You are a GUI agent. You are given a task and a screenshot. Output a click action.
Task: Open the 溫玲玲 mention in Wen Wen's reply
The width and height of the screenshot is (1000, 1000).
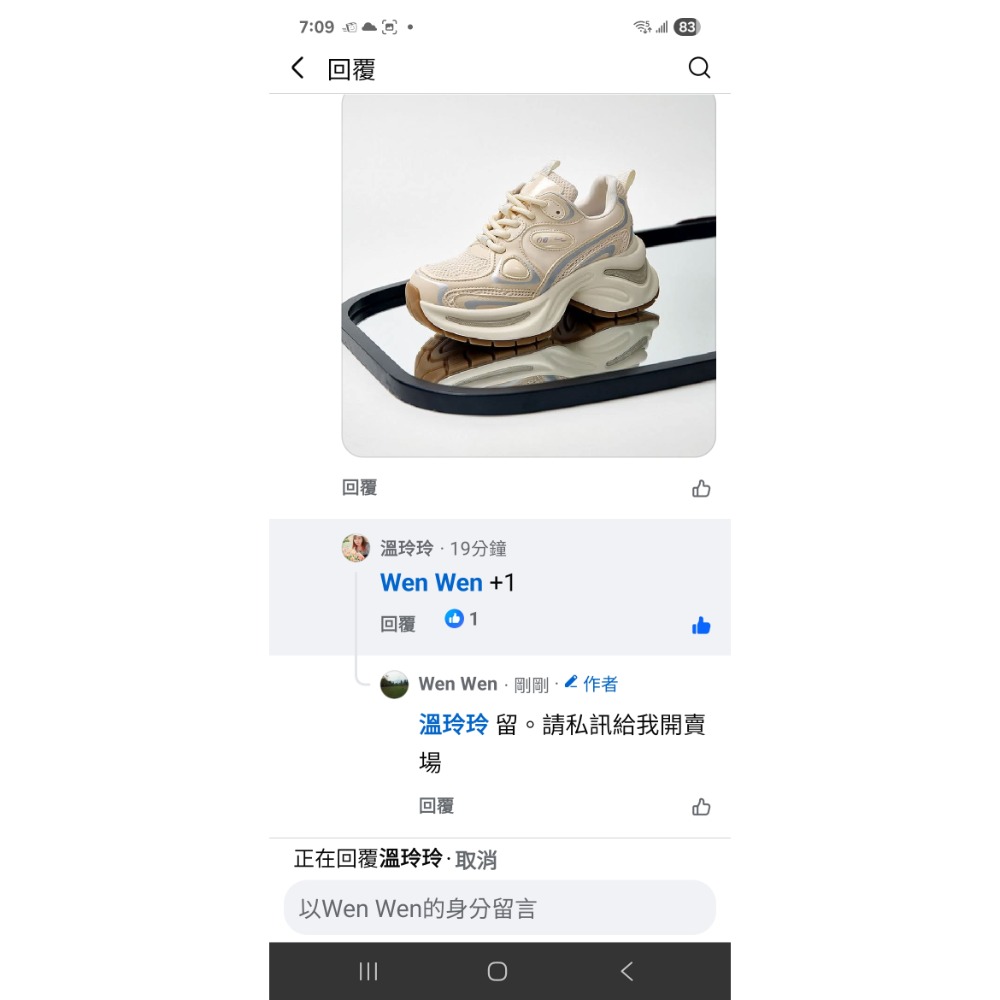(x=453, y=725)
